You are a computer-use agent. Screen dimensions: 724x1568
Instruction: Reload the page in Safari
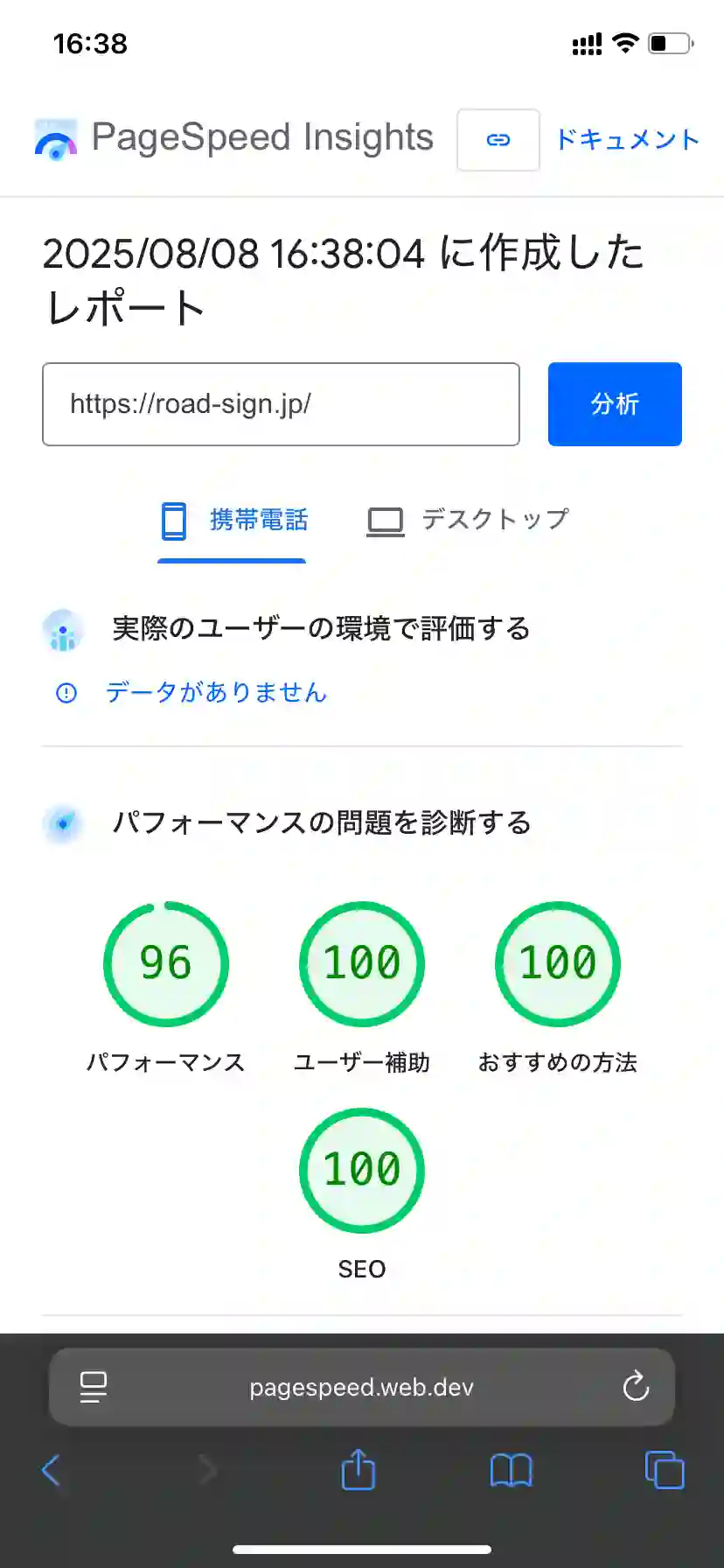pyautogui.click(x=636, y=1387)
